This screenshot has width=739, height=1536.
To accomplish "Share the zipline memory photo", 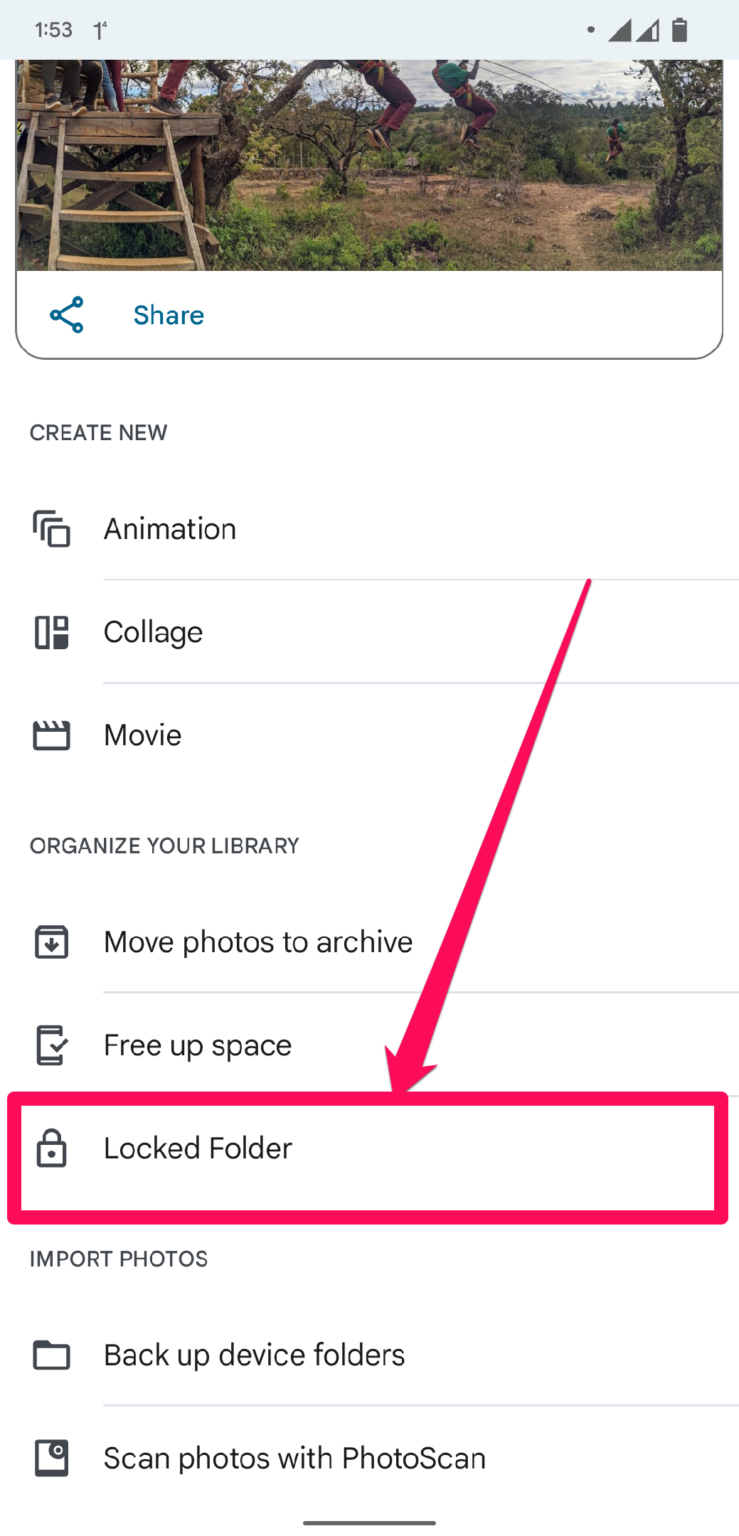I will click(x=127, y=315).
